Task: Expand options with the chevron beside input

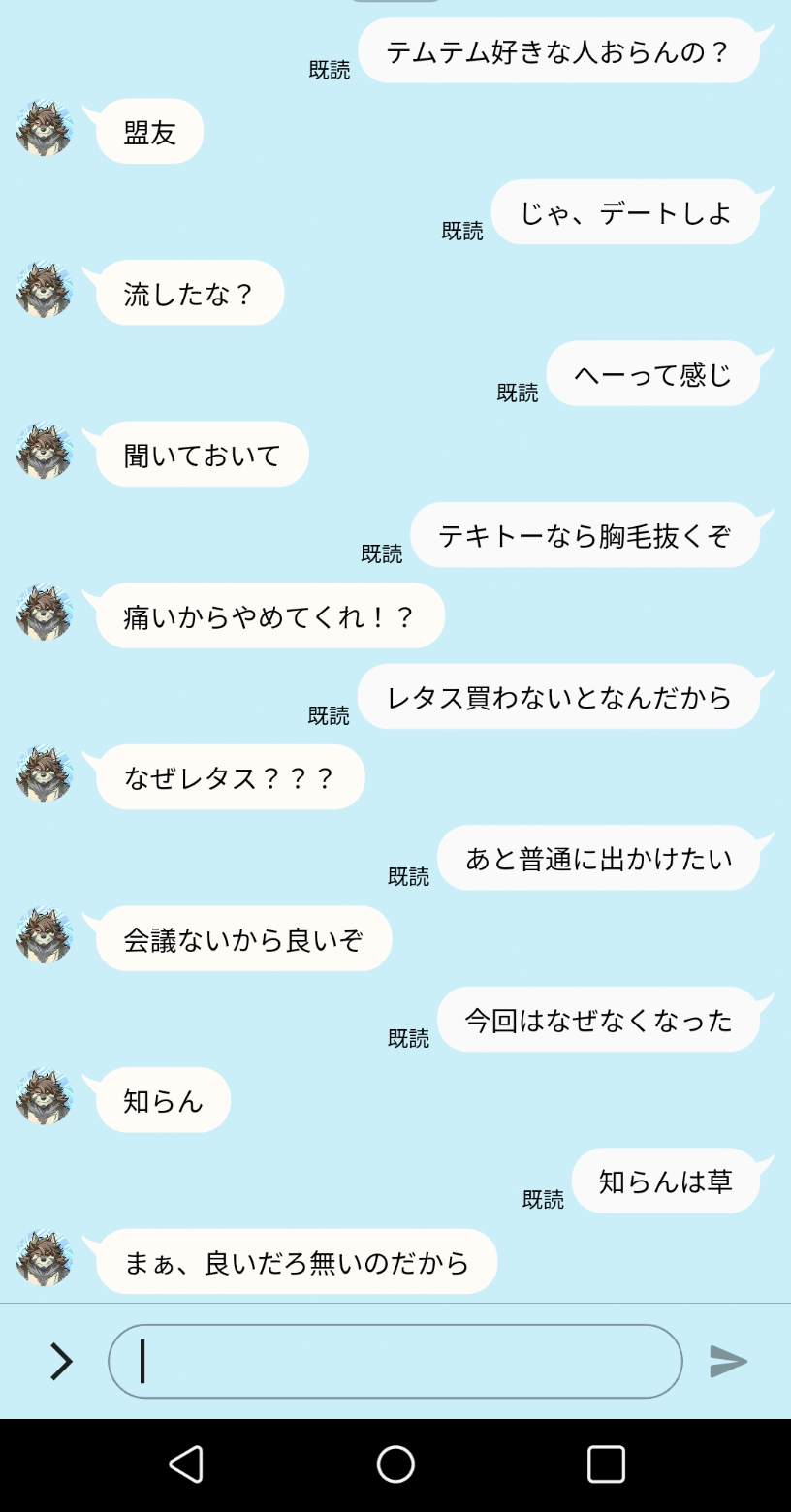Action: pyautogui.click(x=61, y=1361)
